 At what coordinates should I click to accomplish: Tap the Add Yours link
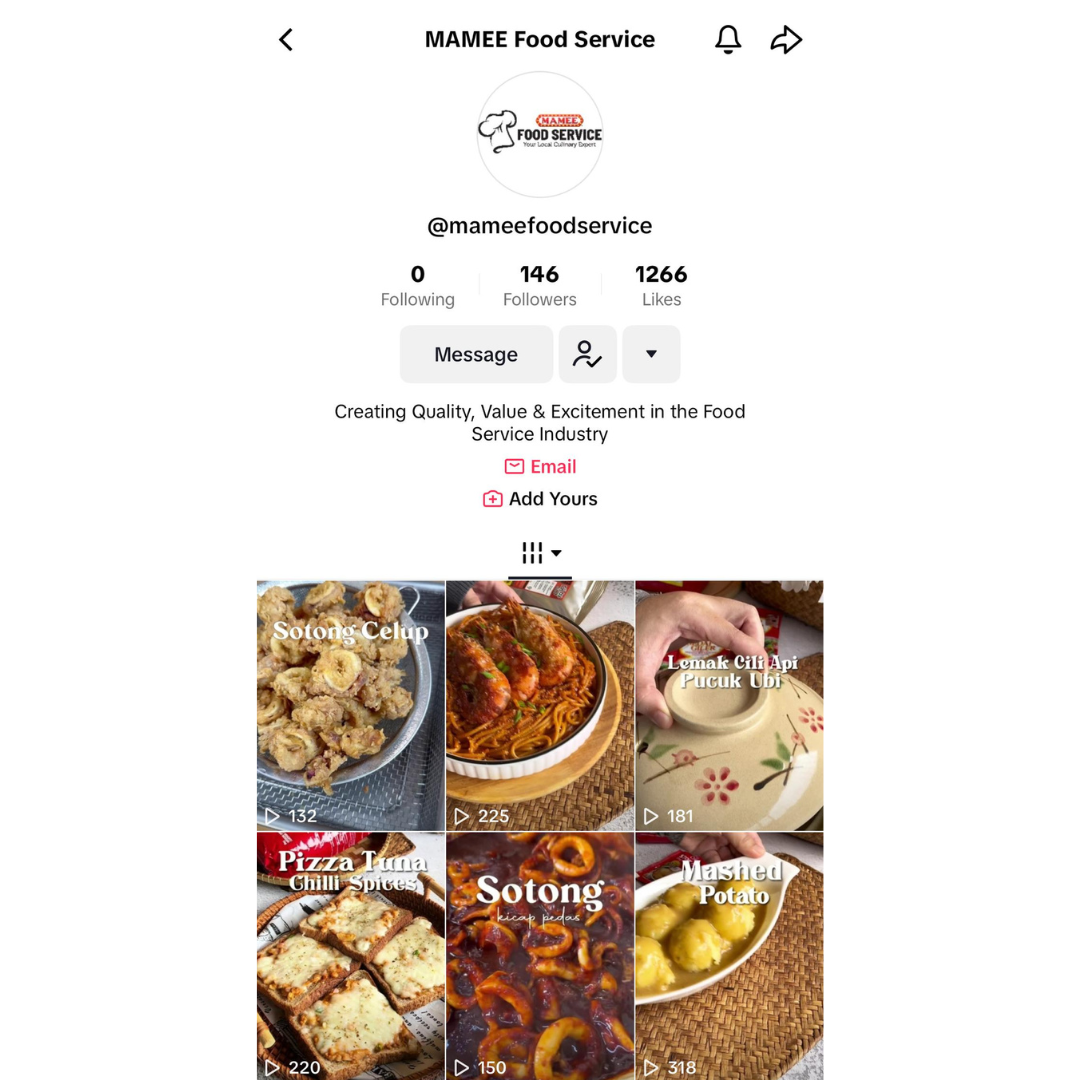pyautogui.click(x=541, y=499)
